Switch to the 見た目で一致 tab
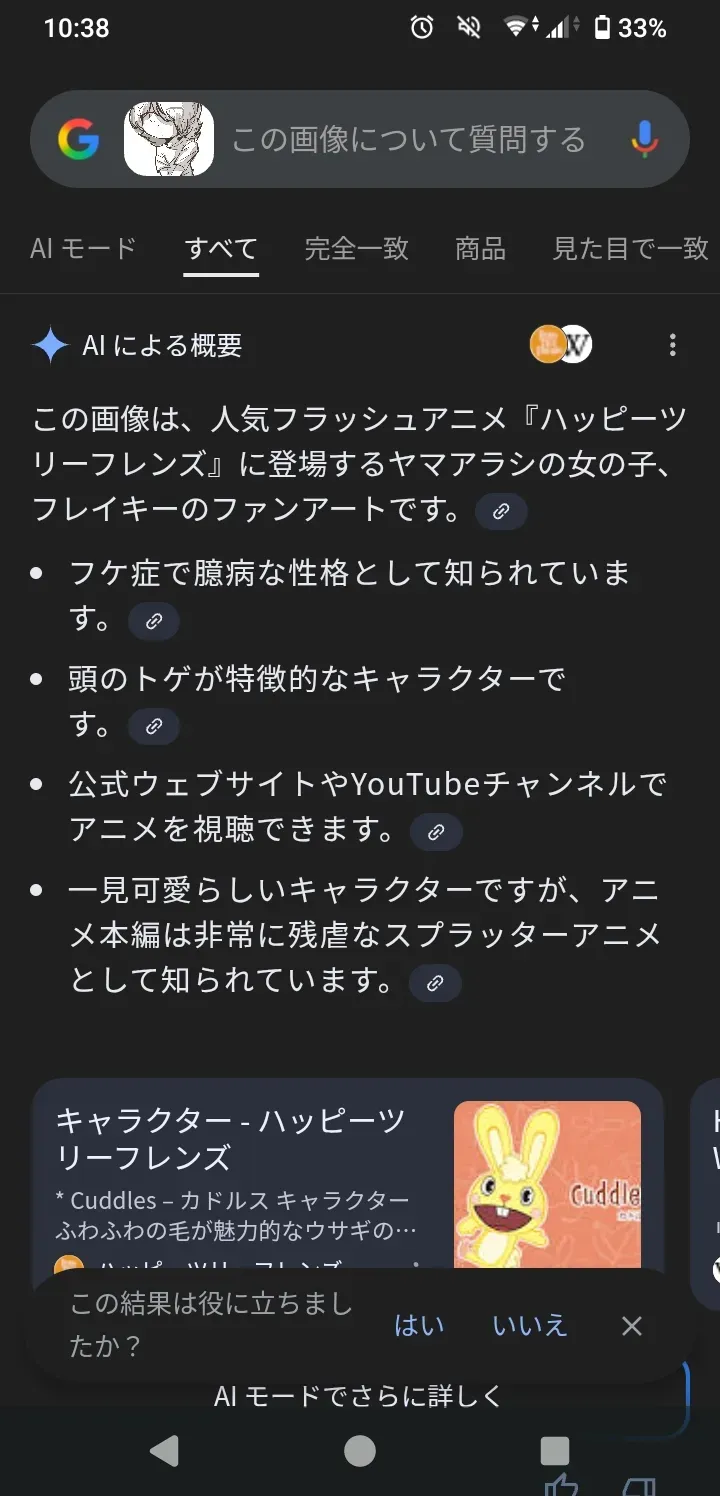Viewport: 720px width, 1496px height. click(x=630, y=248)
